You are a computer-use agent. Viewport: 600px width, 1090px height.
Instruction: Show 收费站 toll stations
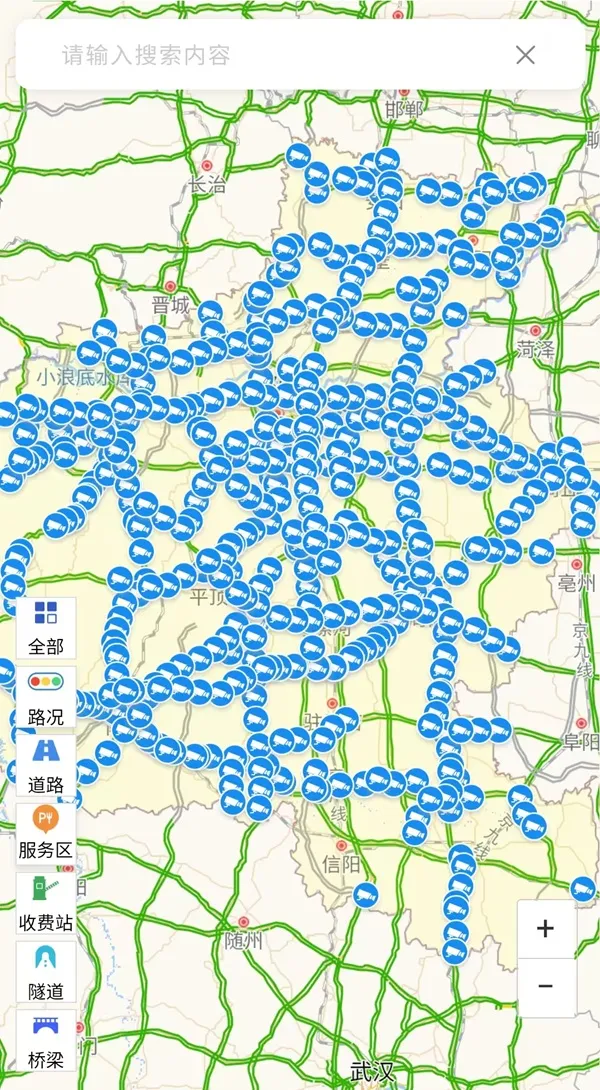[x=46, y=903]
